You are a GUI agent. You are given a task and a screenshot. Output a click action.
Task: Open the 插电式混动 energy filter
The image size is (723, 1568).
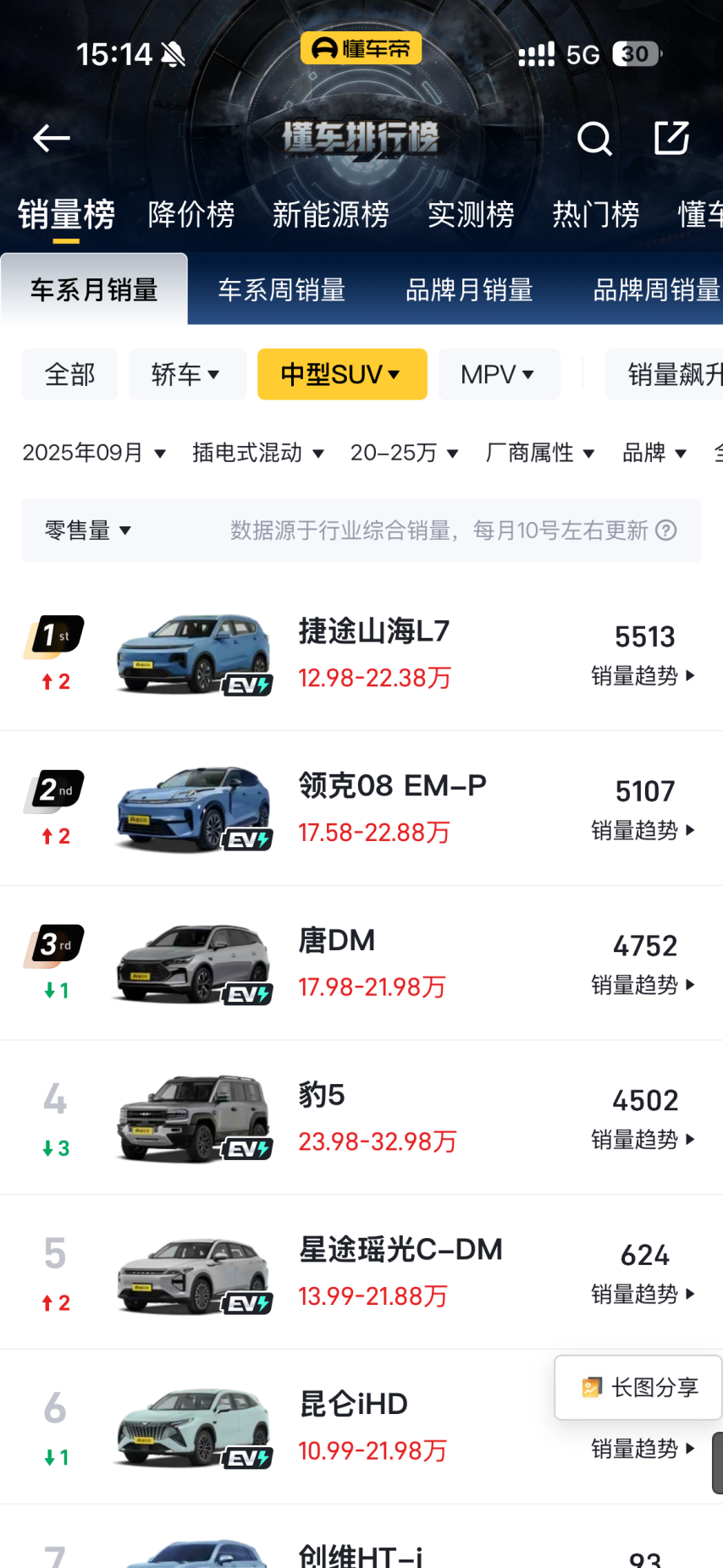[258, 453]
